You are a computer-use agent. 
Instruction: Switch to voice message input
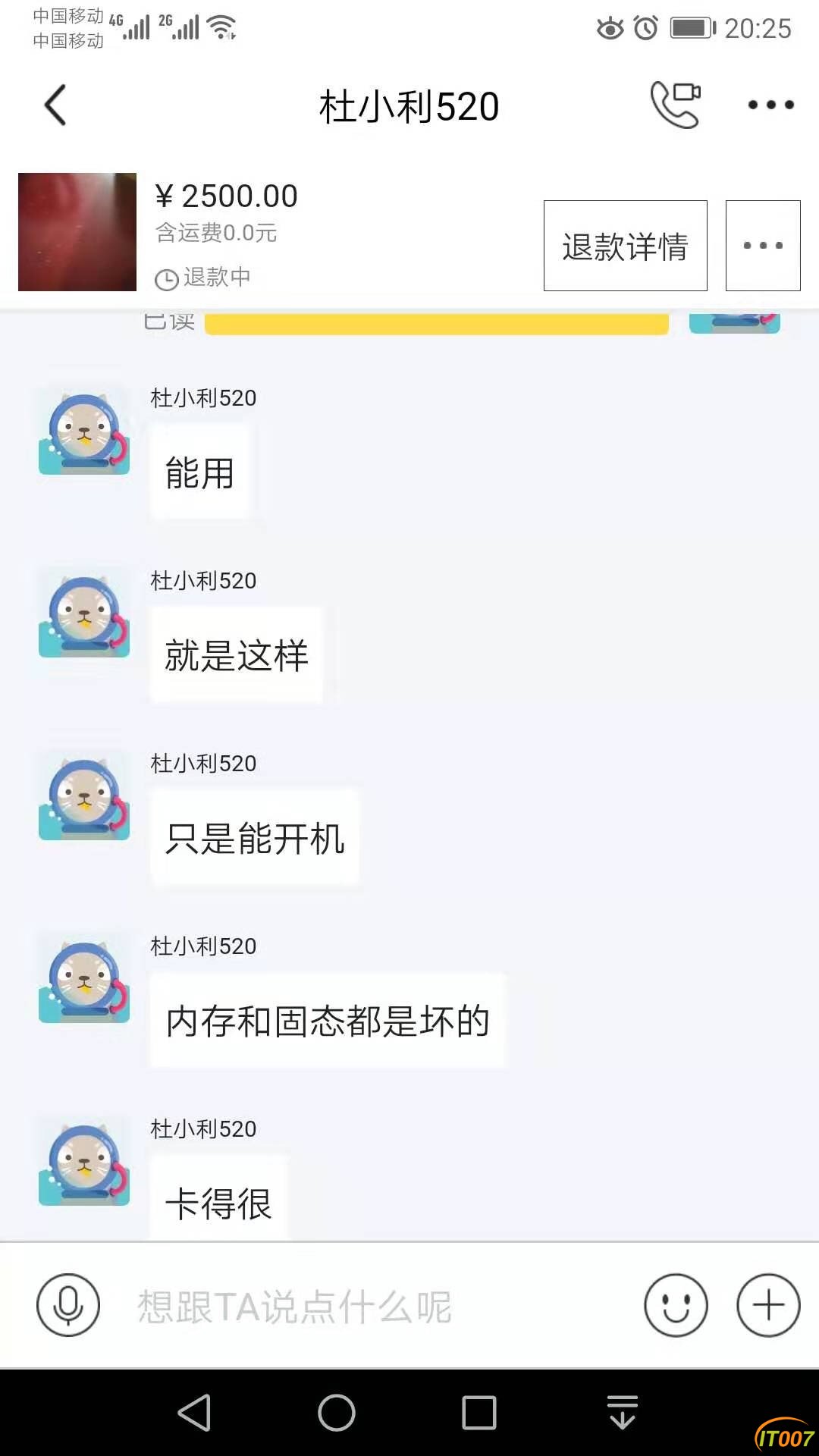pyautogui.click(x=68, y=1305)
